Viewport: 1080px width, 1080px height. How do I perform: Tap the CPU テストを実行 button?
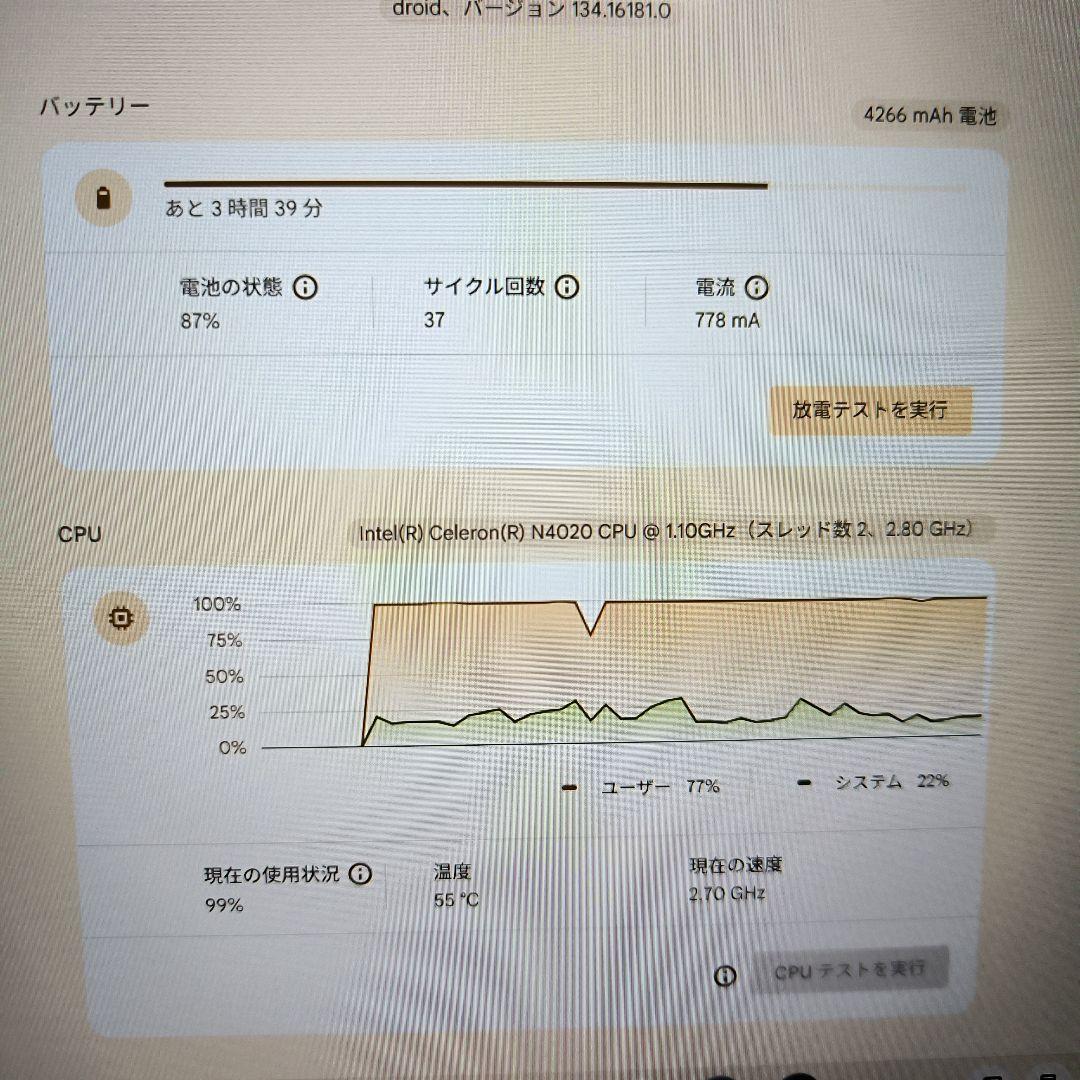[x=849, y=971]
